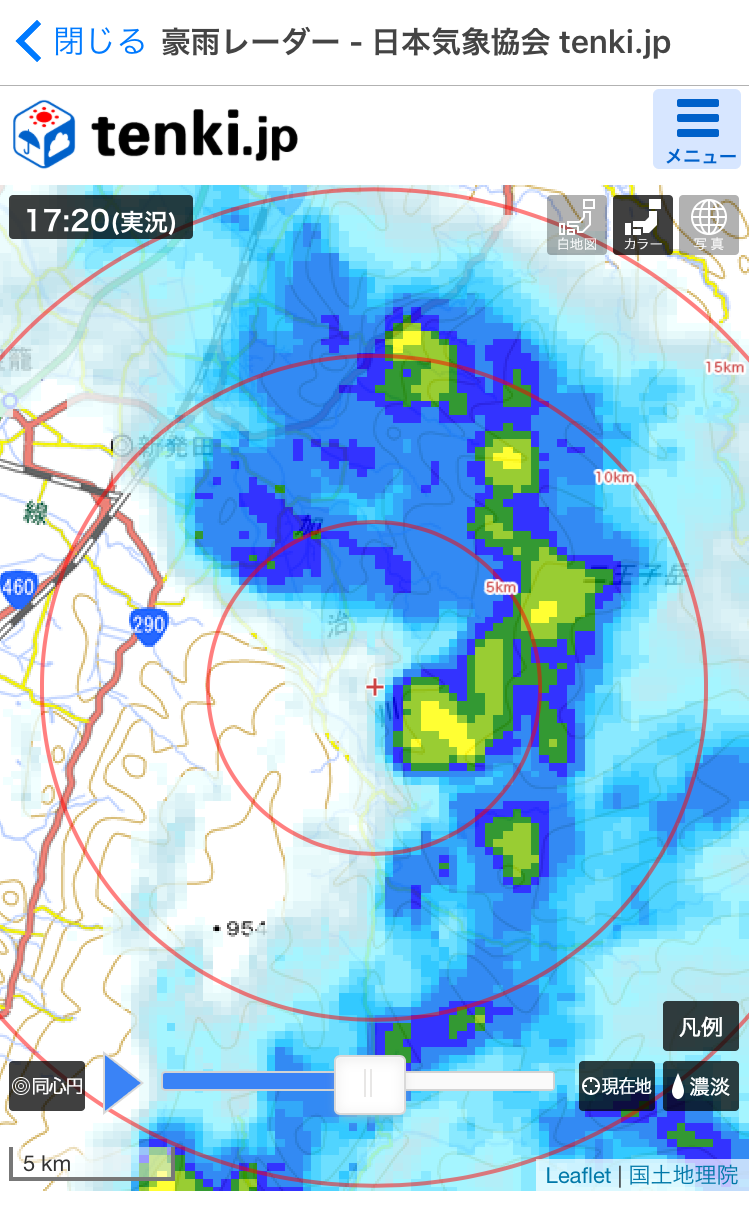The image size is (749, 1205).
Task: Go to the tenki.jp home logo
Action: 156,133
